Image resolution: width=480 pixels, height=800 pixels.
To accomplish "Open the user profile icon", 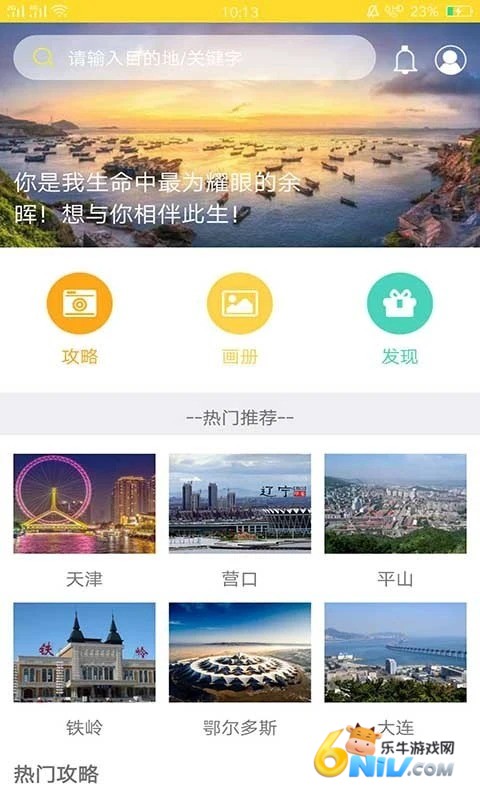I will [450, 59].
